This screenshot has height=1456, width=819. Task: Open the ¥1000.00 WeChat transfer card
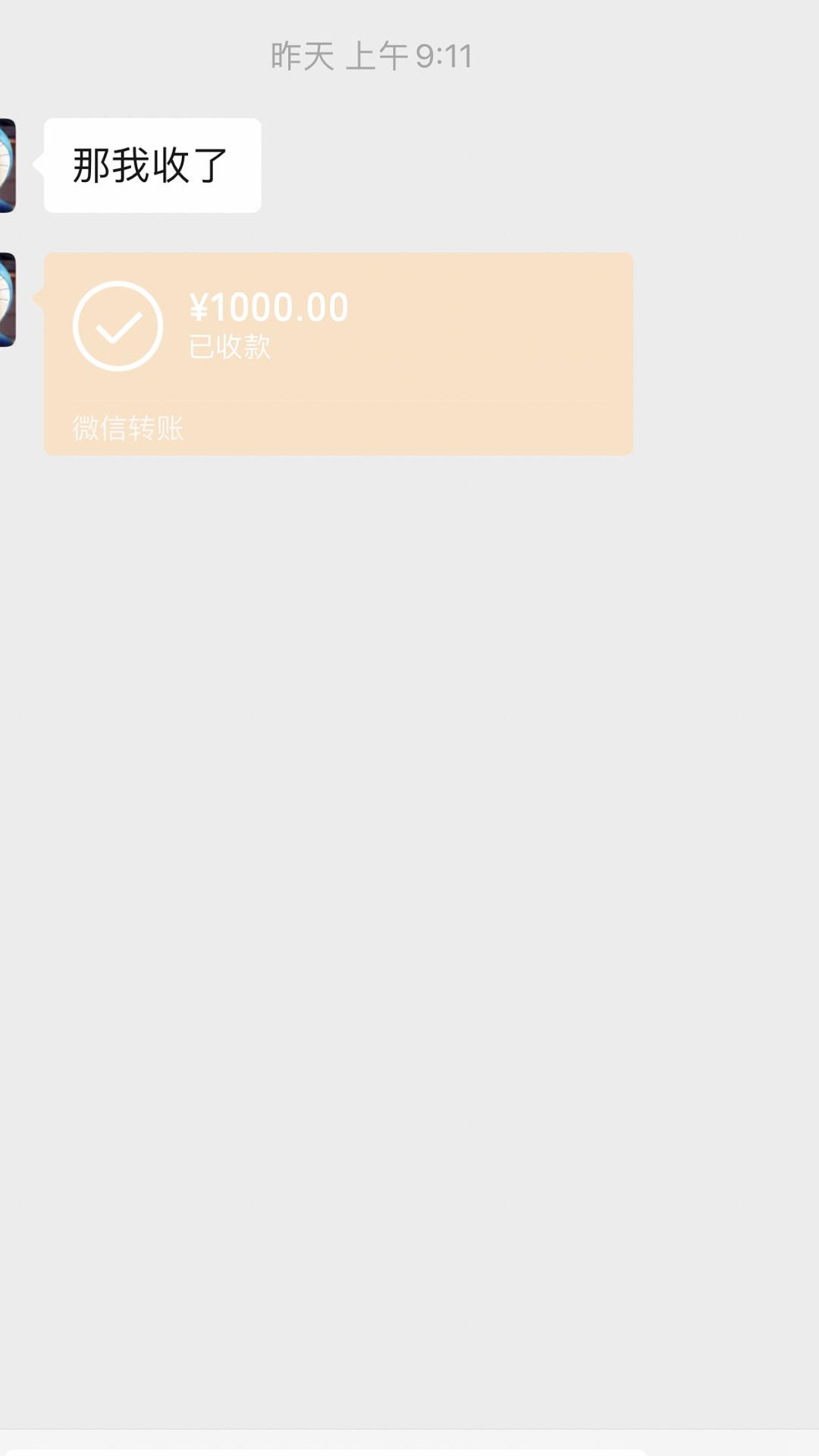[x=338, y=354]
